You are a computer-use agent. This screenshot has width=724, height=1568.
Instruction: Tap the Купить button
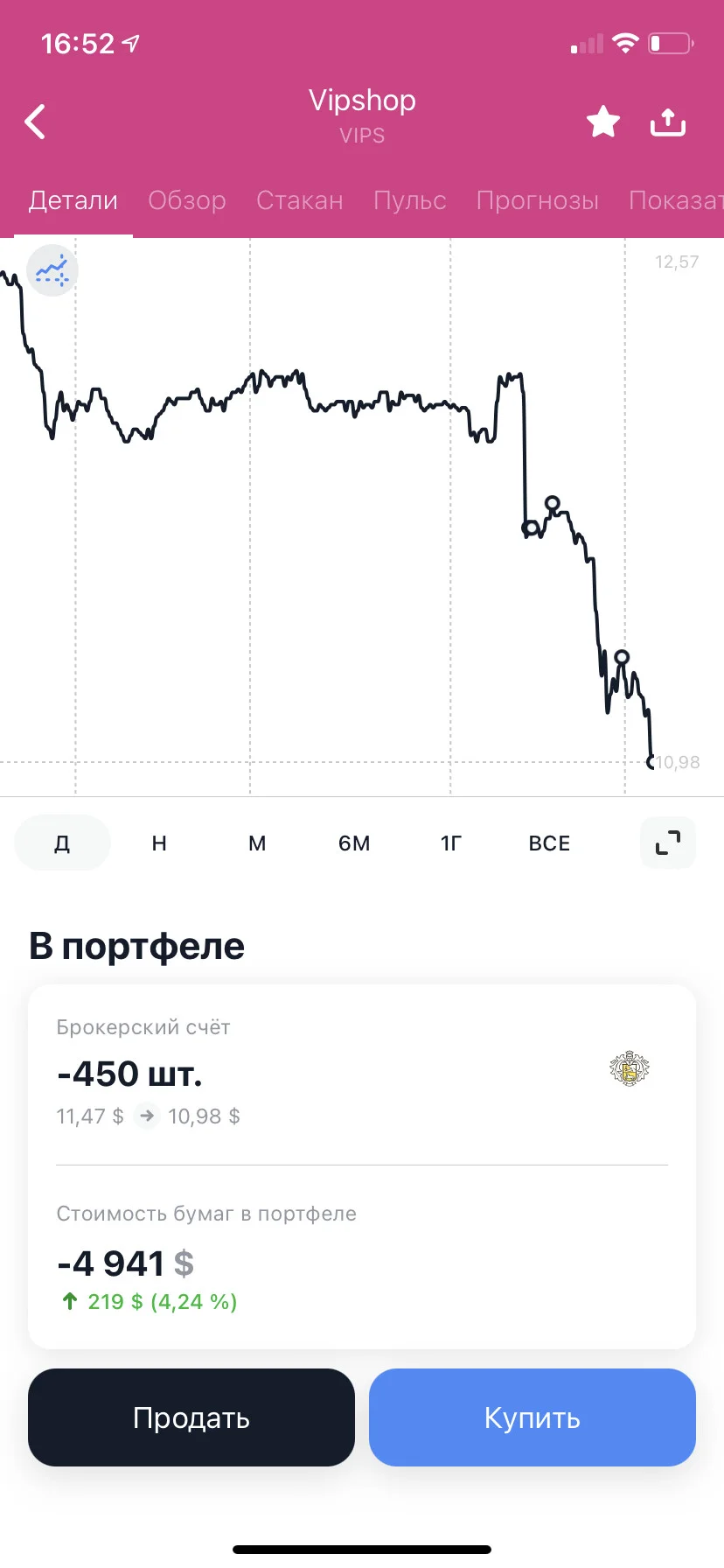point(533,1417)
